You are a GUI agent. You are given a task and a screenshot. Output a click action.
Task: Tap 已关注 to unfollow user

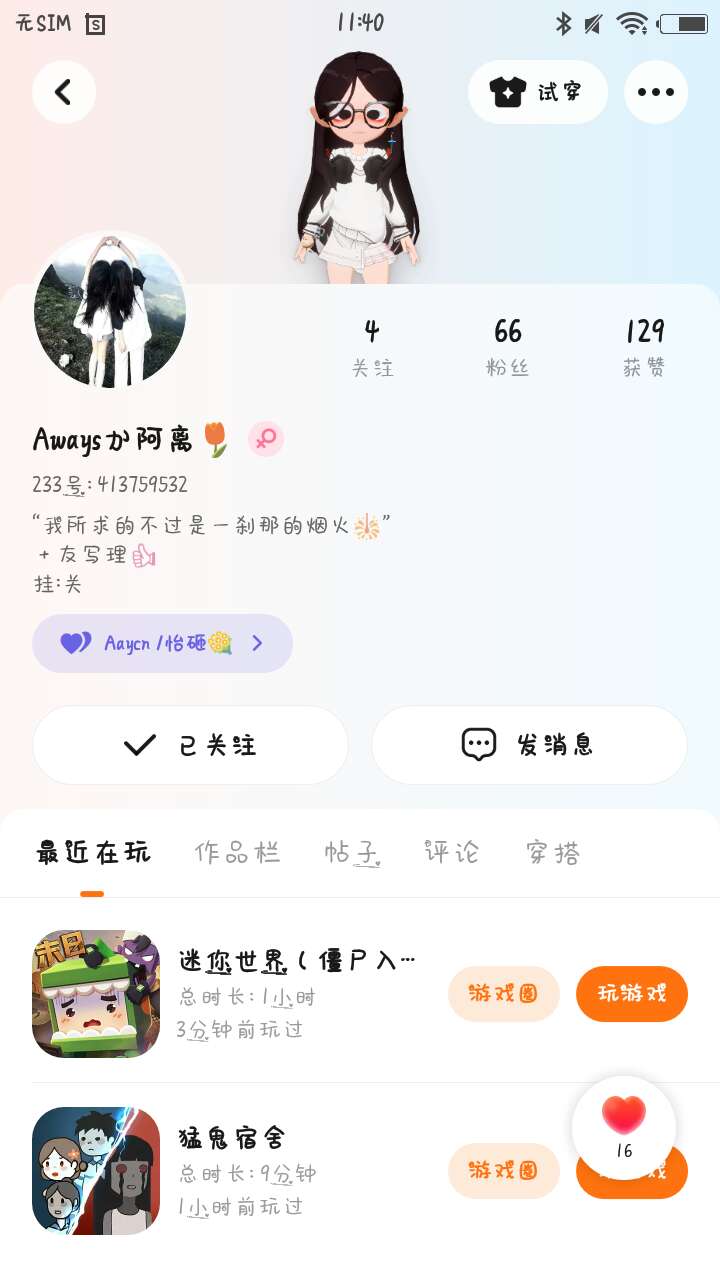coord(190,745)
